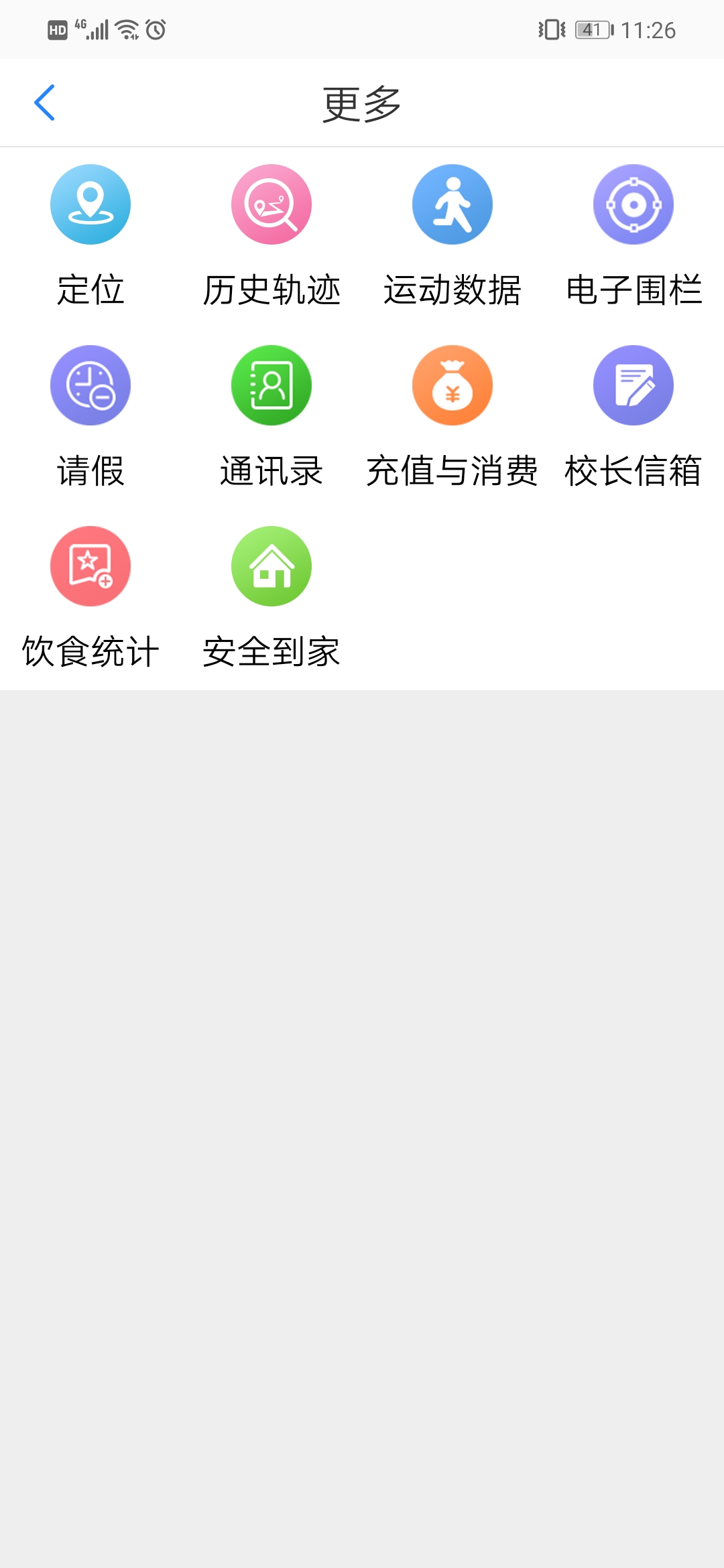The height and width of the screenshot is (1568, 724).
Task: Tap the 更多 page title
Action: pyautogui.click(x=362, y=102)
